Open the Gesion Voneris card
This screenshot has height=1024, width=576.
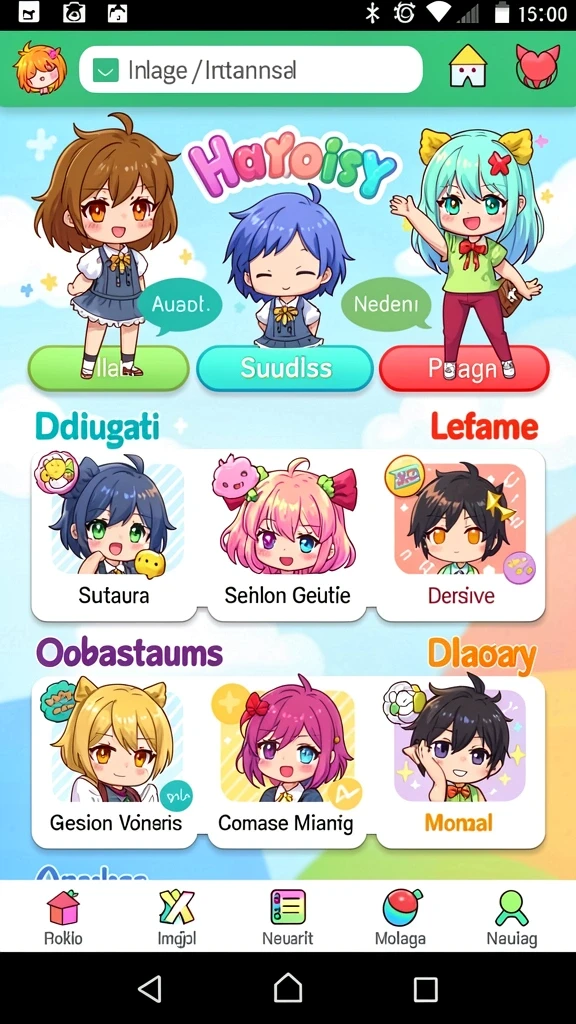pos(114,762)
